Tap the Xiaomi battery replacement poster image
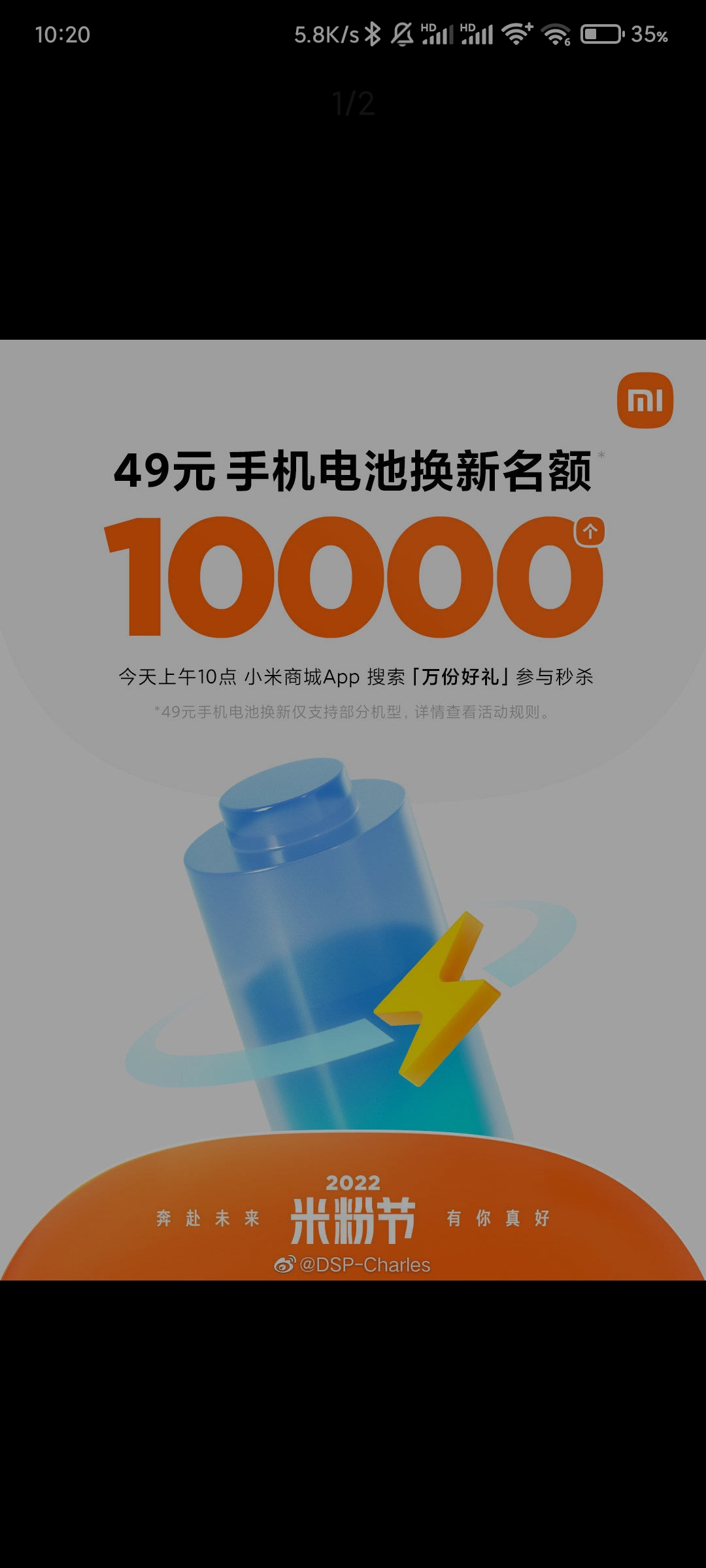Screen dimensions: 706x1568 pos(353,809)
